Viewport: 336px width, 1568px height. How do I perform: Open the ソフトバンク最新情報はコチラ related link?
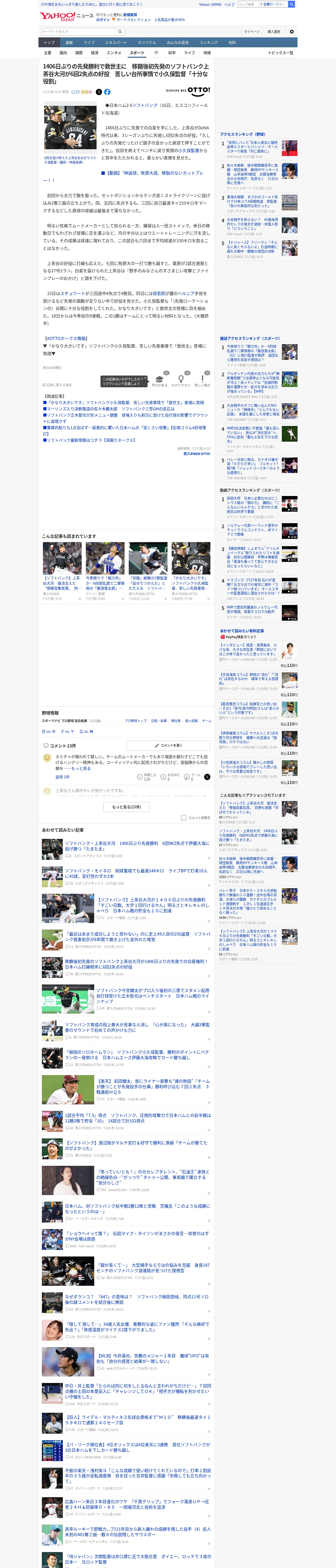[x=89, y=440]
